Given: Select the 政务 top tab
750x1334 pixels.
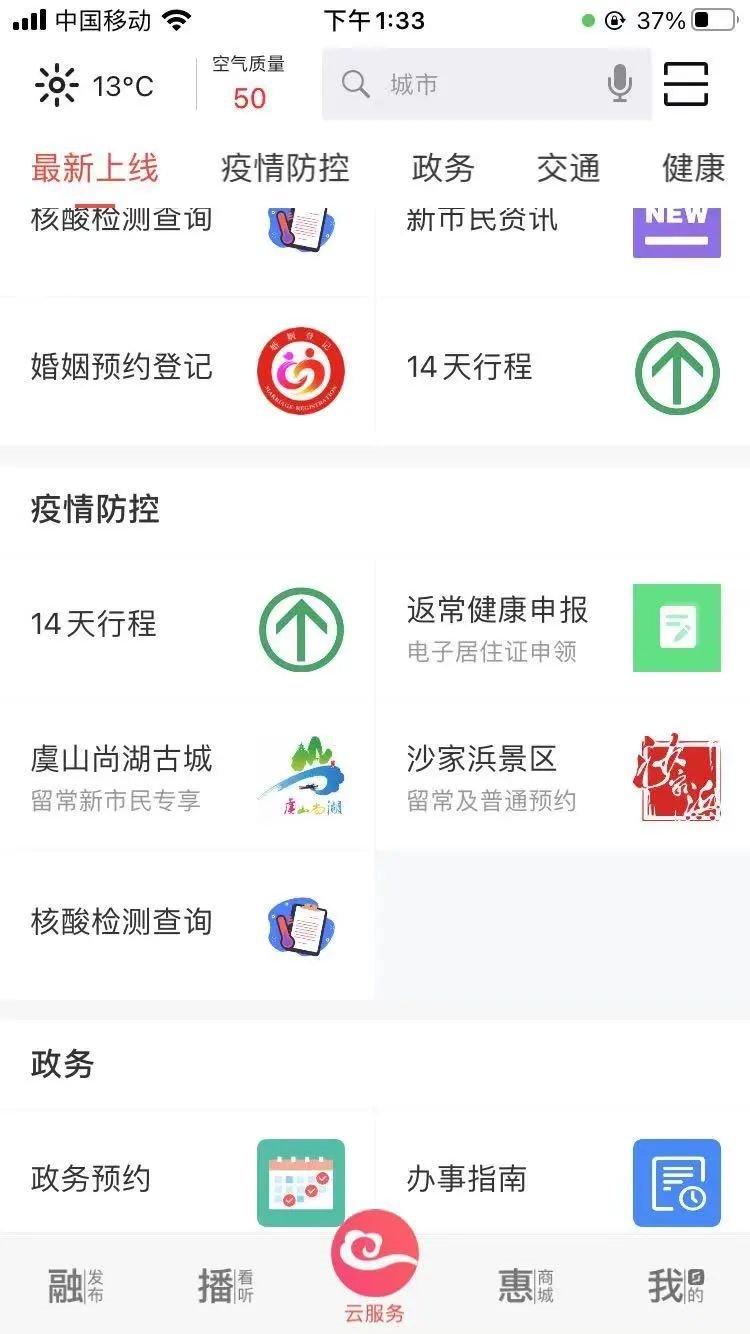Looking at the screenshot, I should tap(442, 168).
